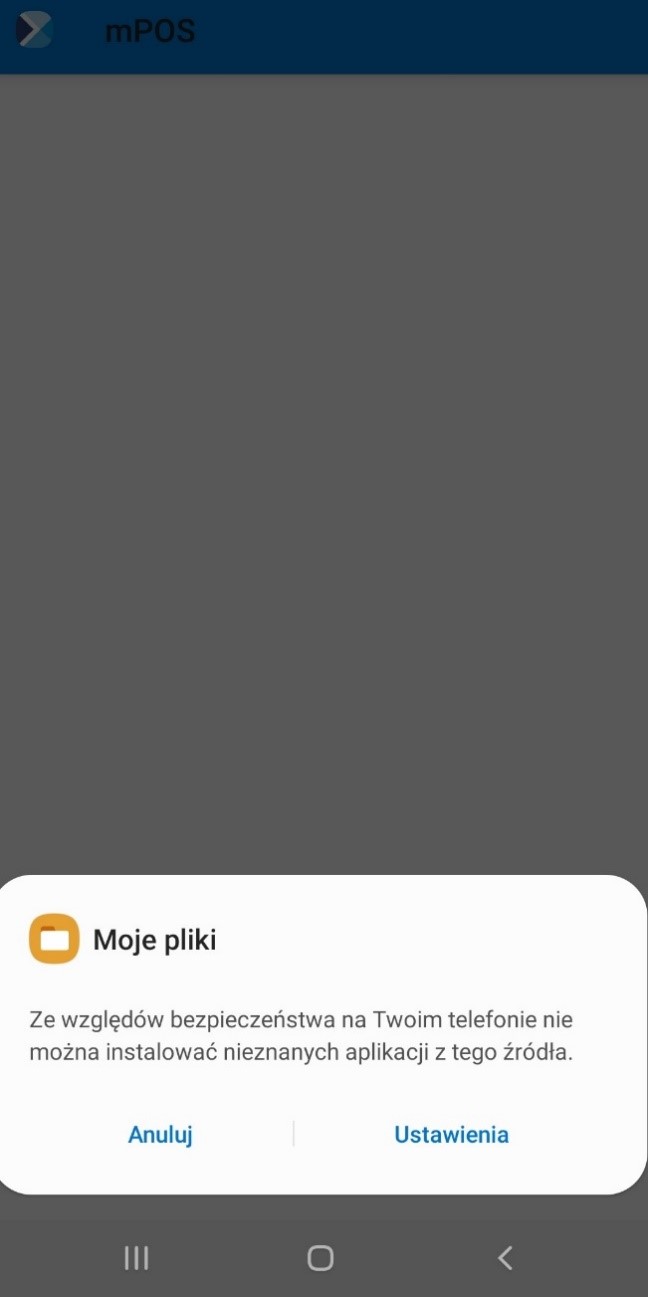The image size is (648, 1297).
Task: Open Ustawienia from the security dialog
Action: pos(451,1134)
